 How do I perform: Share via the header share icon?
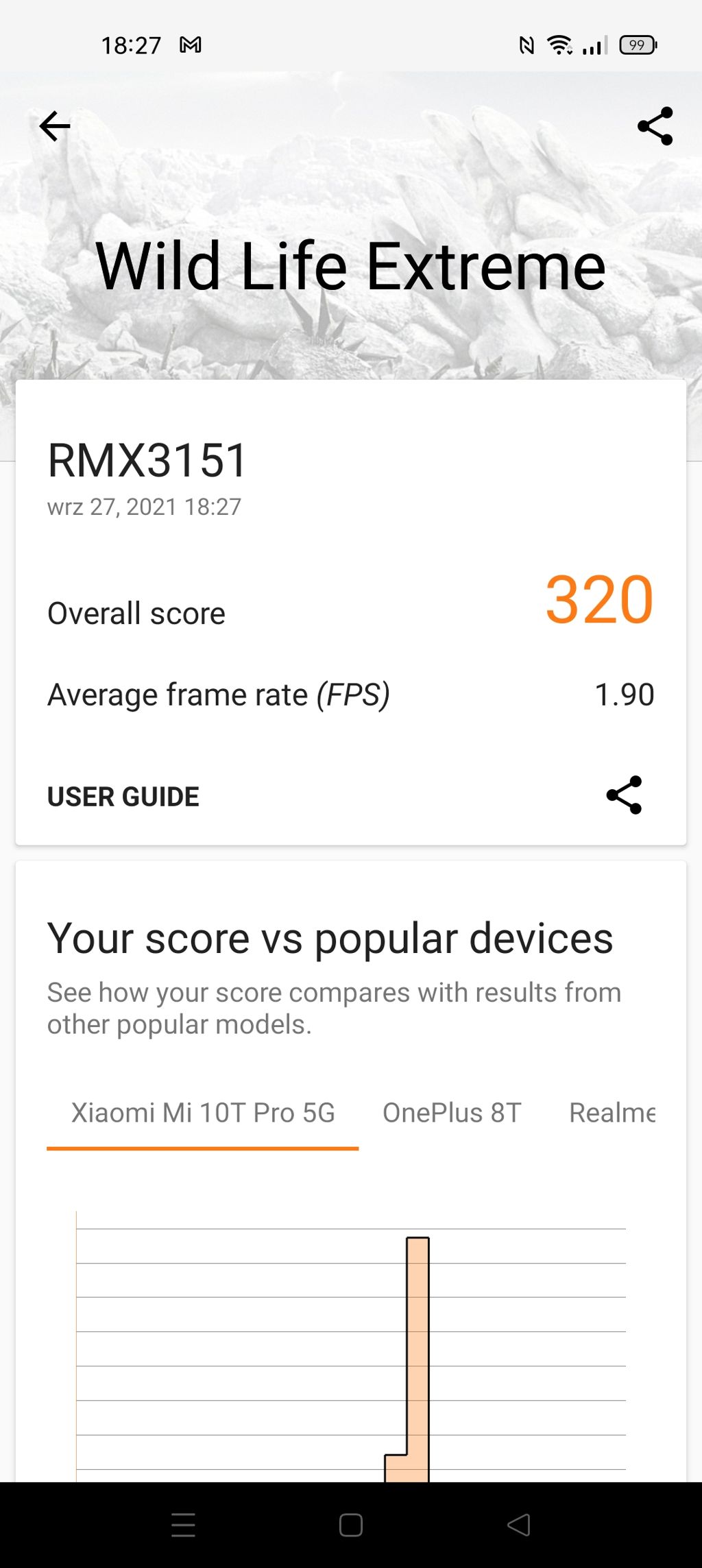click(655, 126)
